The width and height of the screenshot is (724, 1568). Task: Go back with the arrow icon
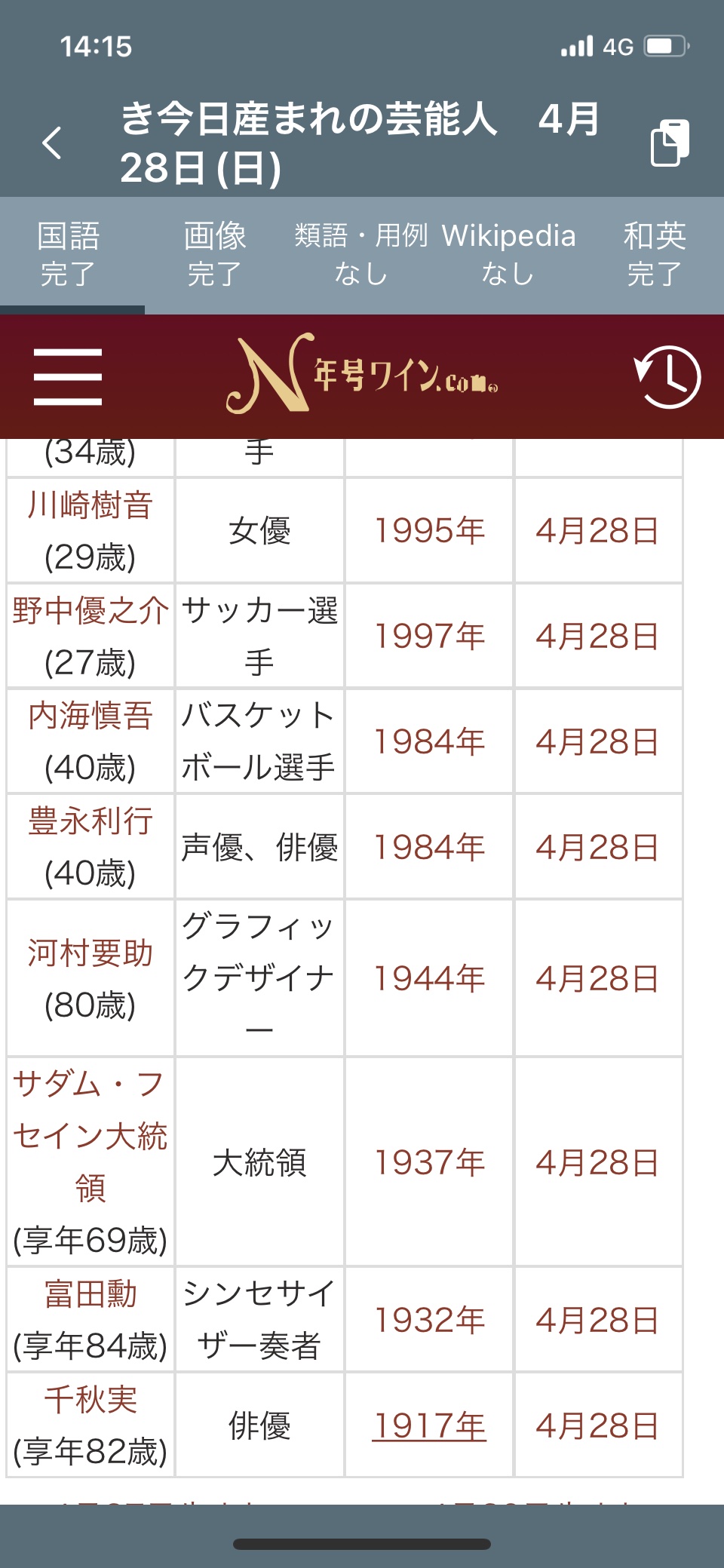(x=52, y=143)
